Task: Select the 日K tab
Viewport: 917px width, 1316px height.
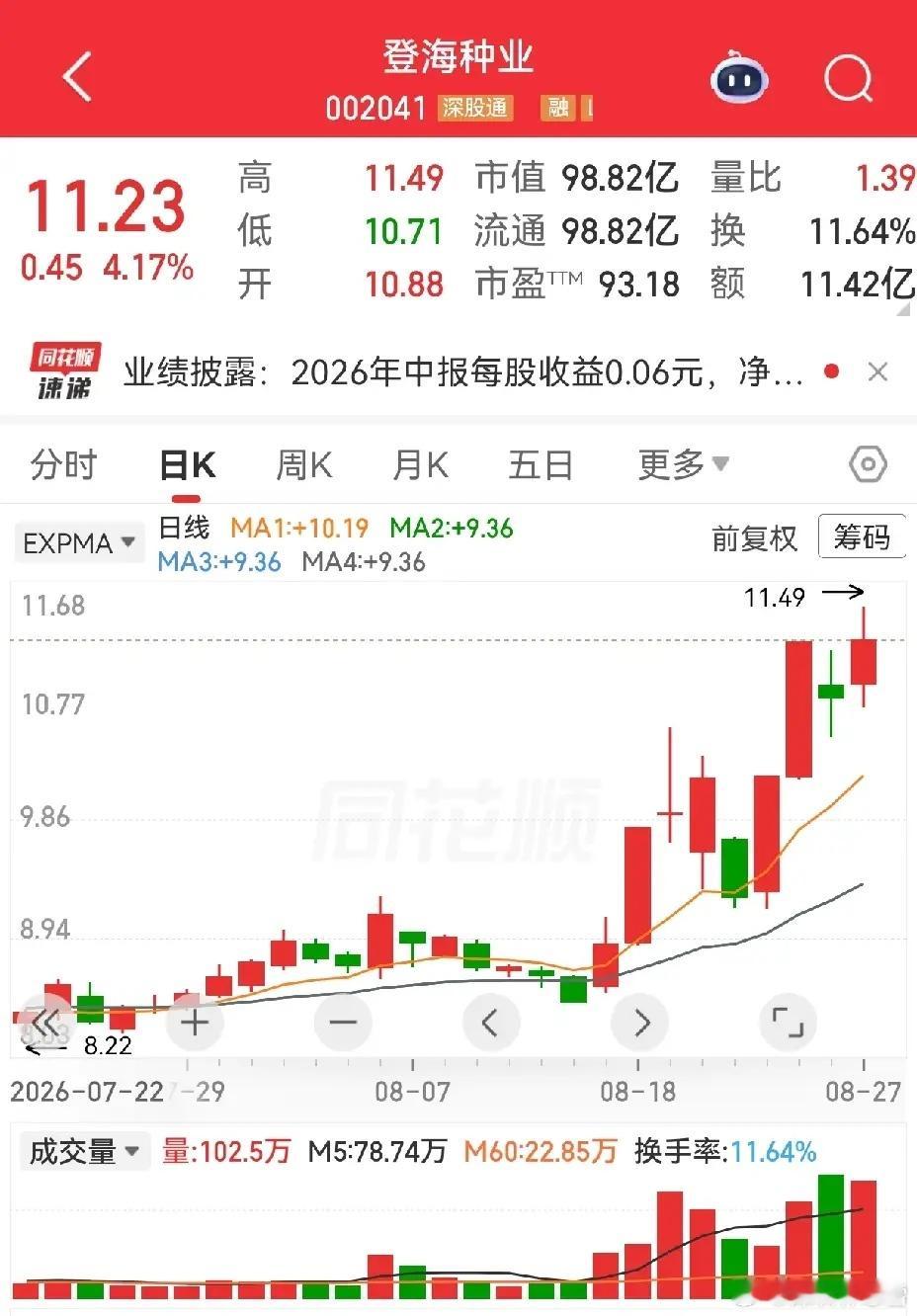Action: (188, 464)
